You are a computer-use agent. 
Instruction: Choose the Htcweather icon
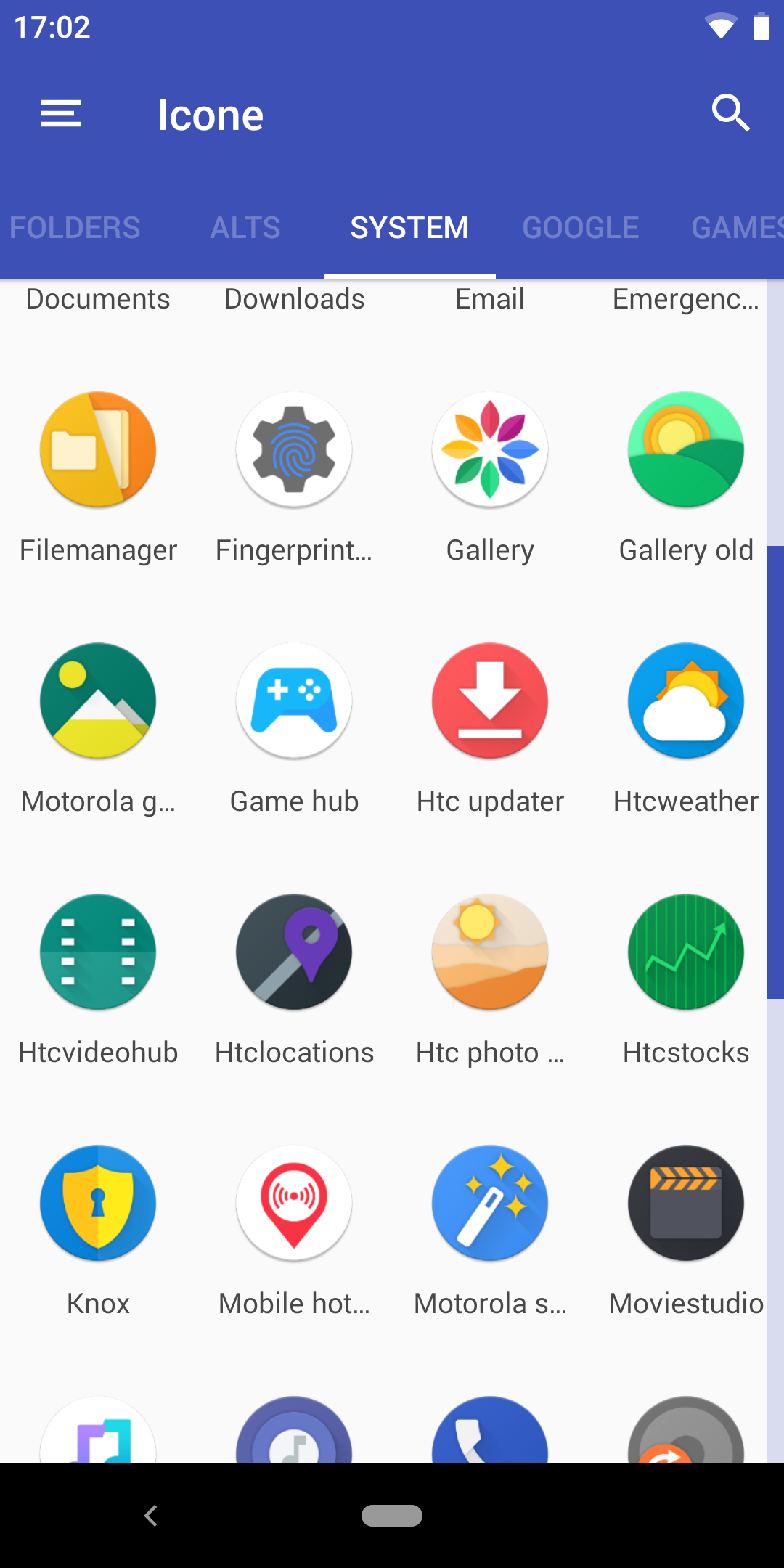pos(686,701)
